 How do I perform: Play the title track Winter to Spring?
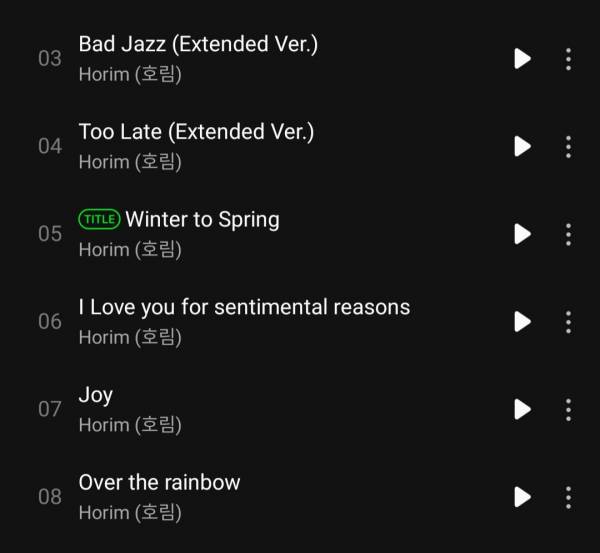(522, 233)
